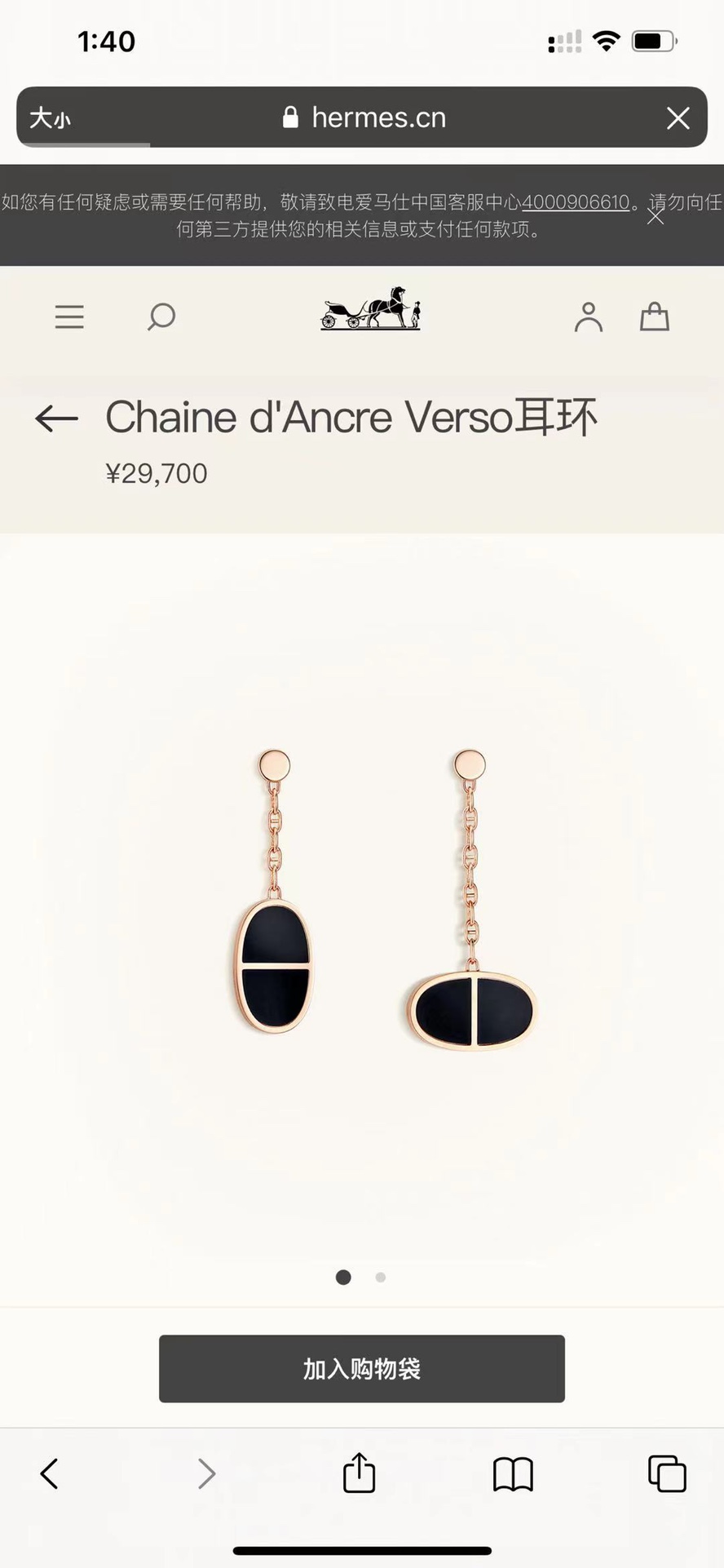
Task: Open the 大小 font size menu
Action: coord(49,118)
